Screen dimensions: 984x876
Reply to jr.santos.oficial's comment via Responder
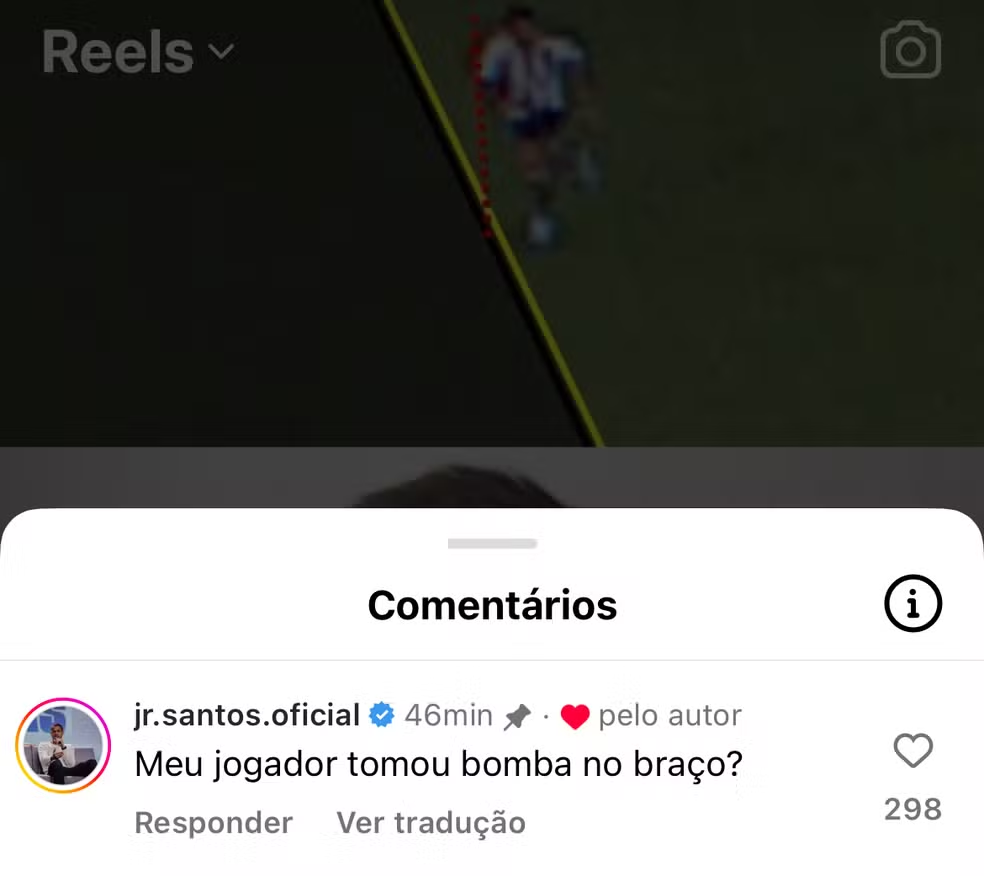tap(213, 823)
